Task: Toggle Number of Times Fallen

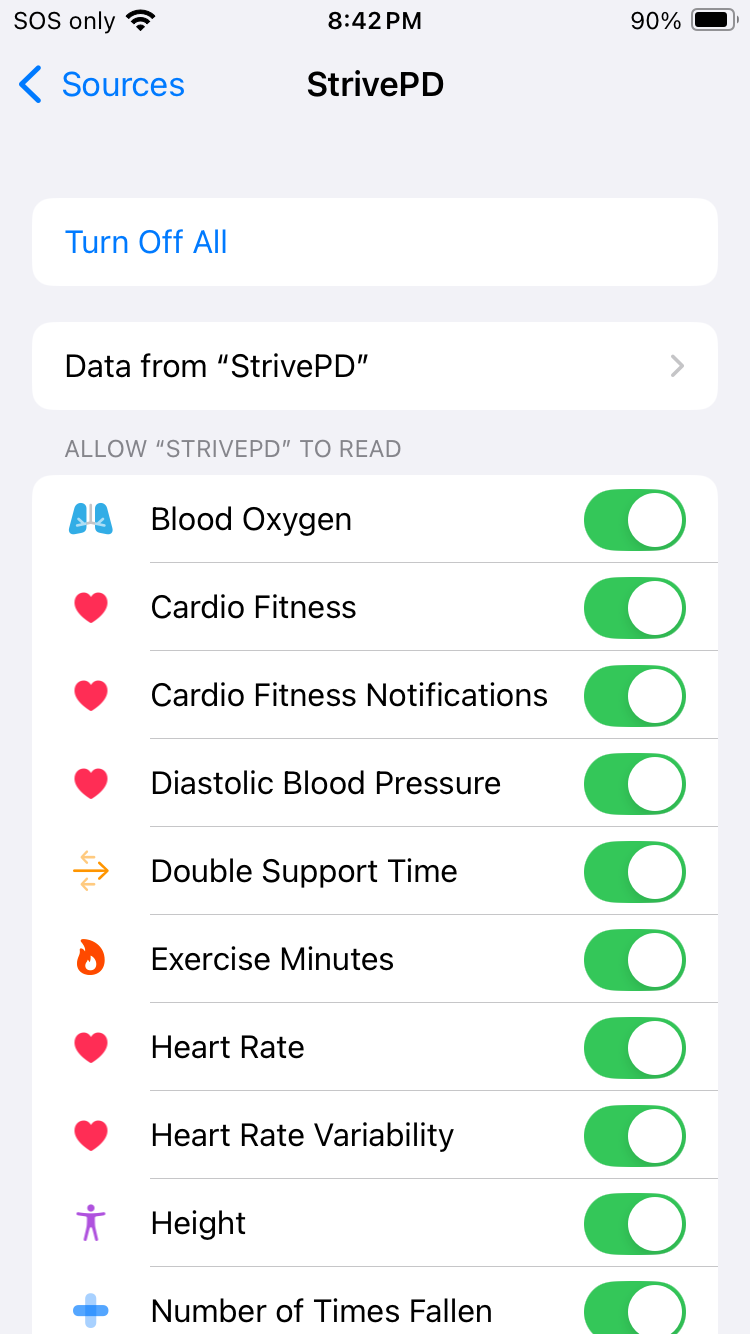Action: [x=634, y=1308]
